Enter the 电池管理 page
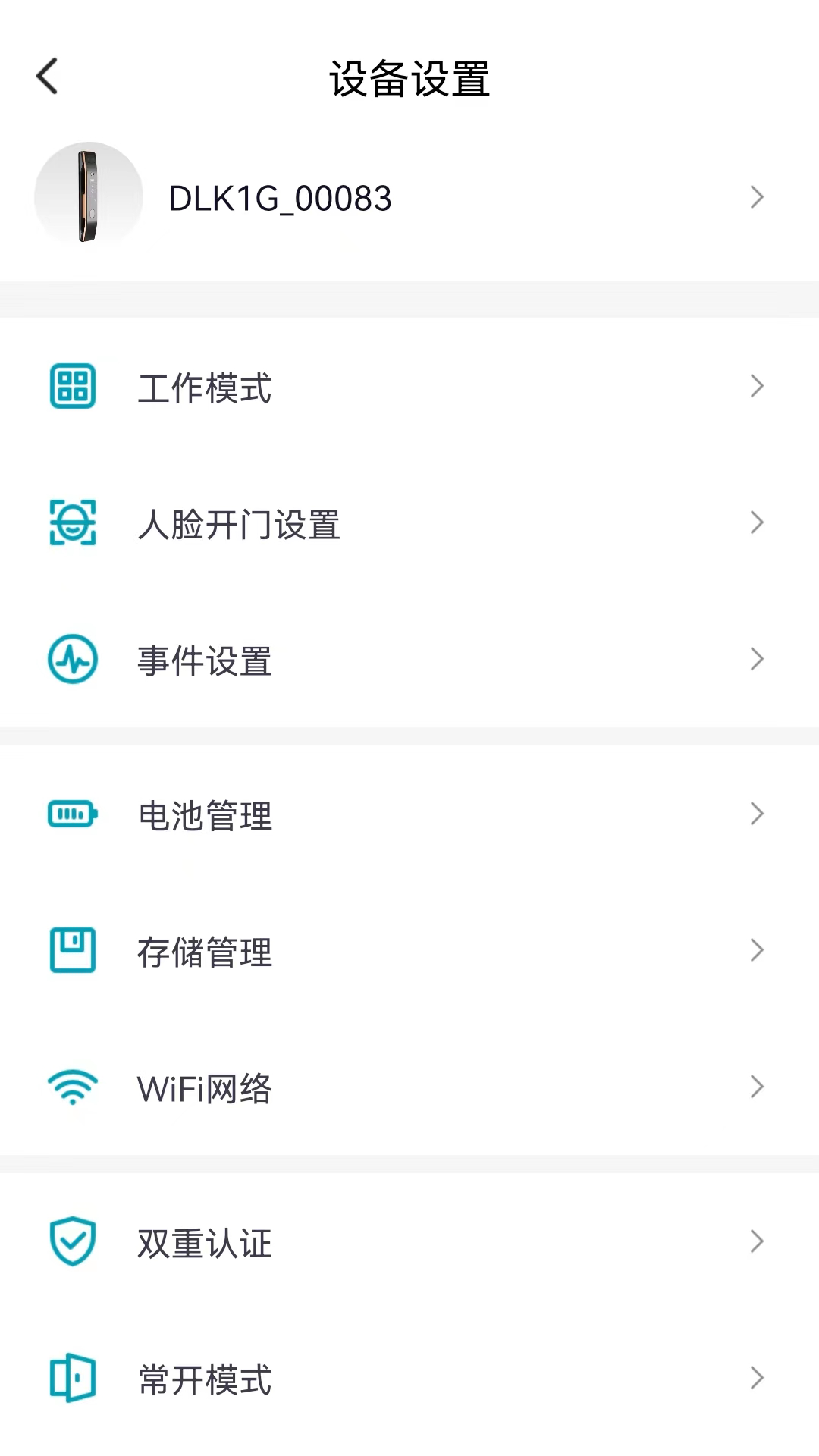The width and height of the screenshot is (819, 1456). (409, 814)
